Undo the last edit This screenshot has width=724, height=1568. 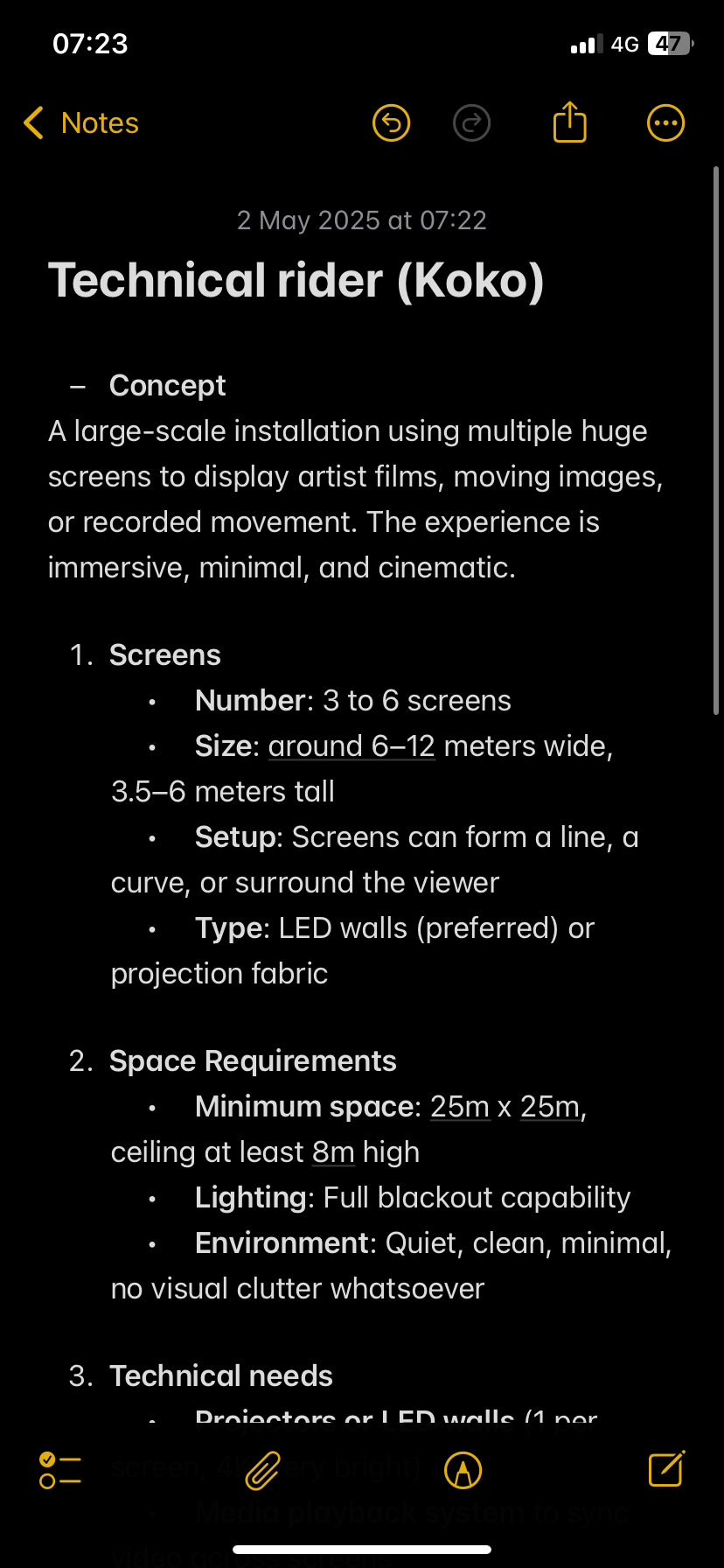point(391,123)
